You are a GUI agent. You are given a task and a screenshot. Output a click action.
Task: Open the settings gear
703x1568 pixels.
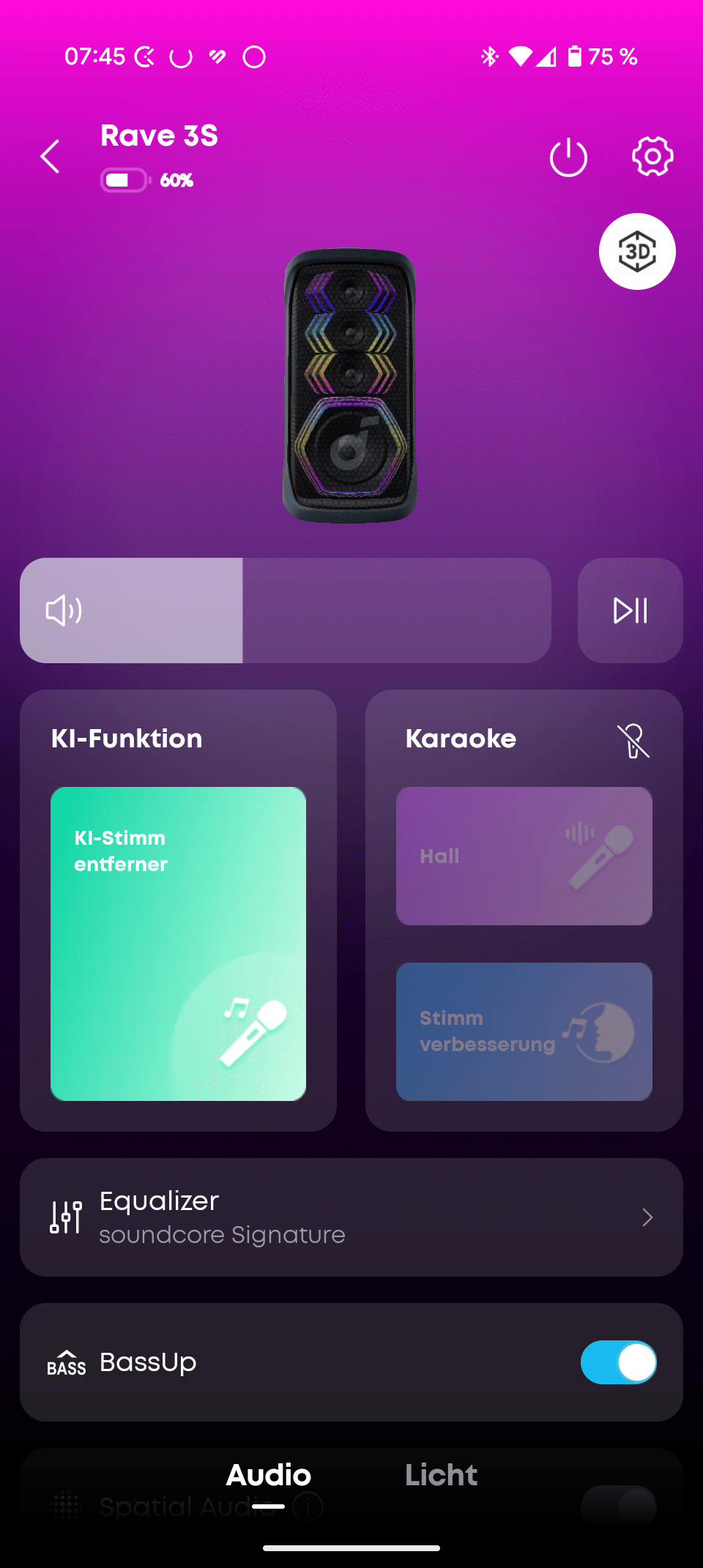click(x=652, y=157)
